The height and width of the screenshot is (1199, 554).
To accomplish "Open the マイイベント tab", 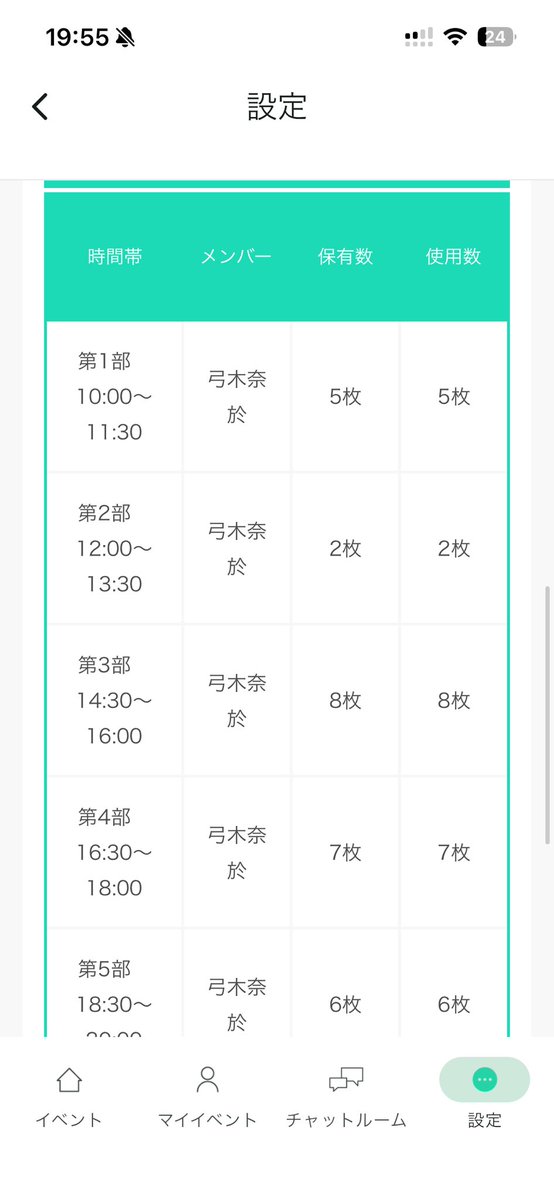I will (x=207, y=1097).
